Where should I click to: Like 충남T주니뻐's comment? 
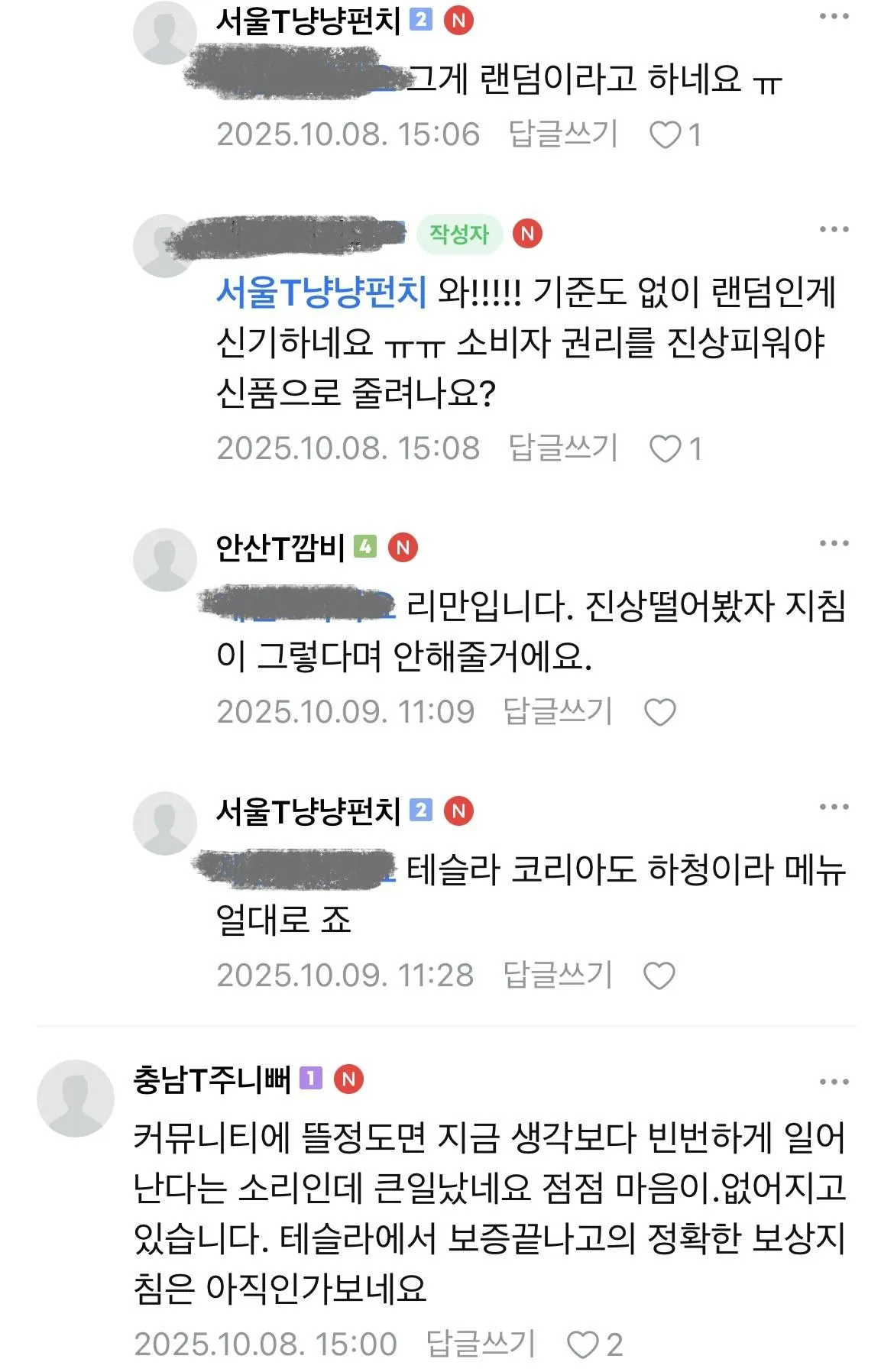[584, 1344]
